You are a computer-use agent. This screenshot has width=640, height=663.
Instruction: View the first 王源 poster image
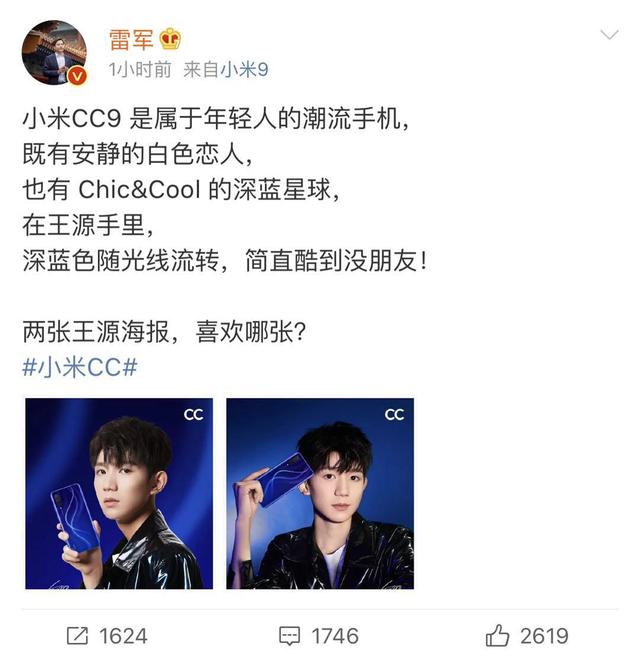(118, 493)
